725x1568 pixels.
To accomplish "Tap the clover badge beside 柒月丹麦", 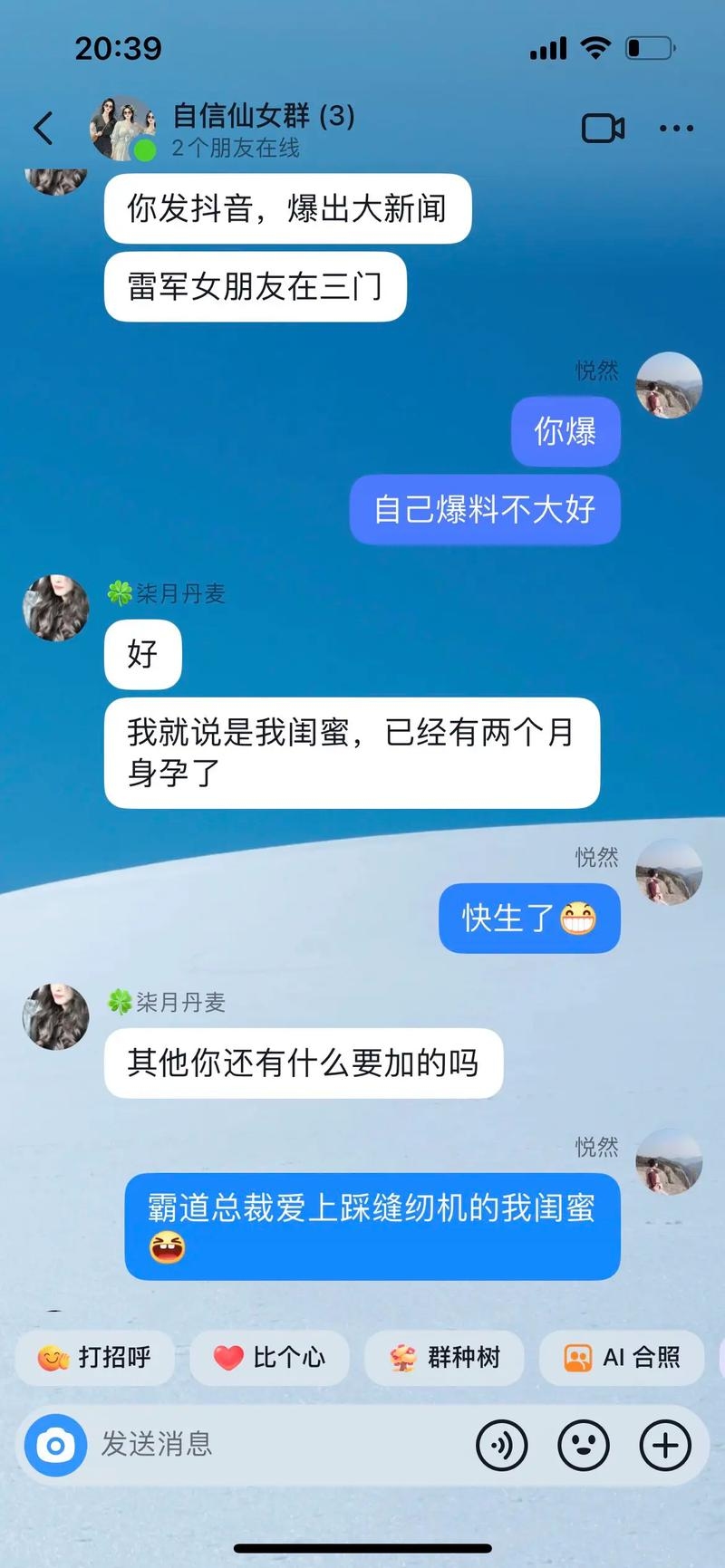I will (x=116, y=594).
